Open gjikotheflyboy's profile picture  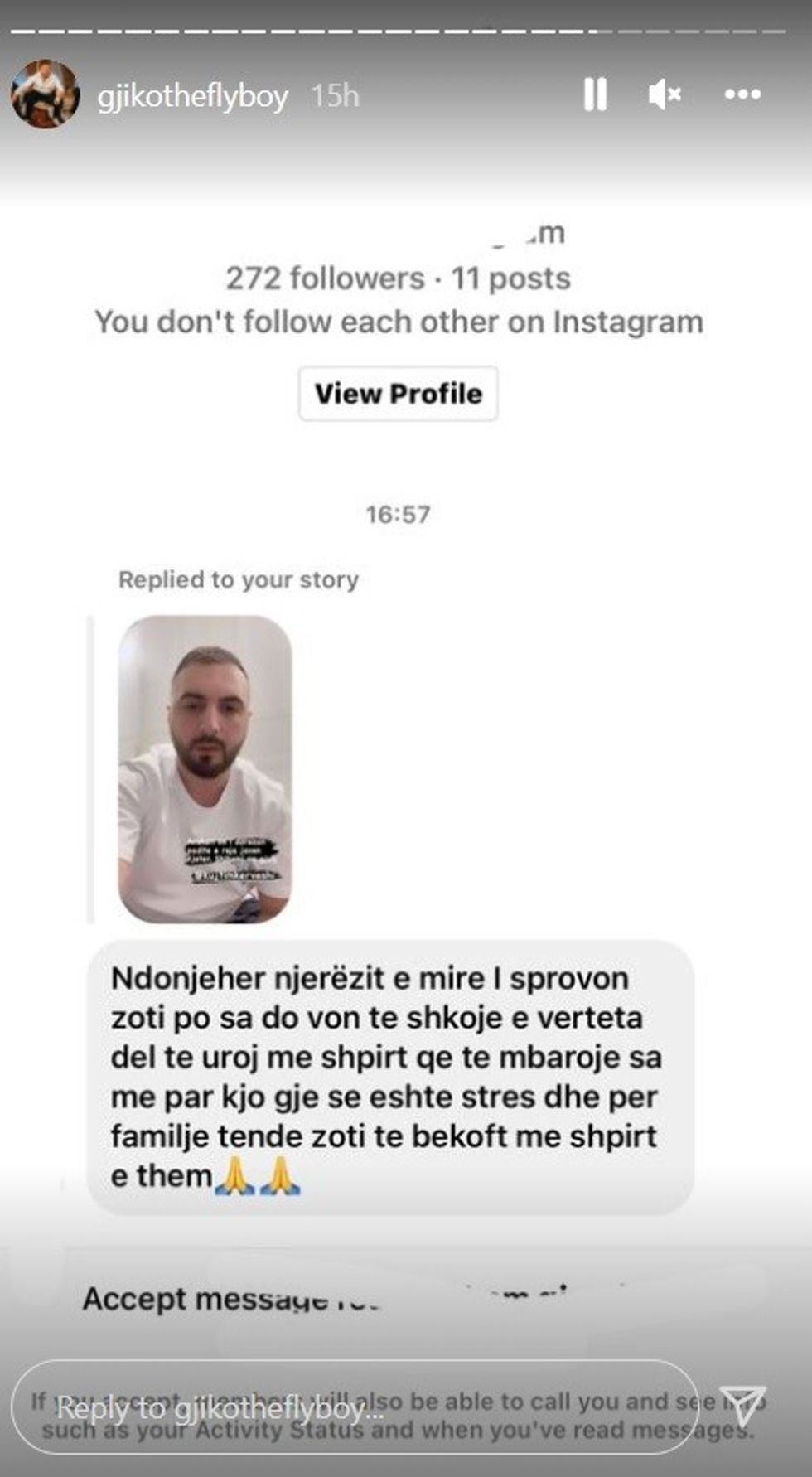pyautogui.click(x=44, y=95)
